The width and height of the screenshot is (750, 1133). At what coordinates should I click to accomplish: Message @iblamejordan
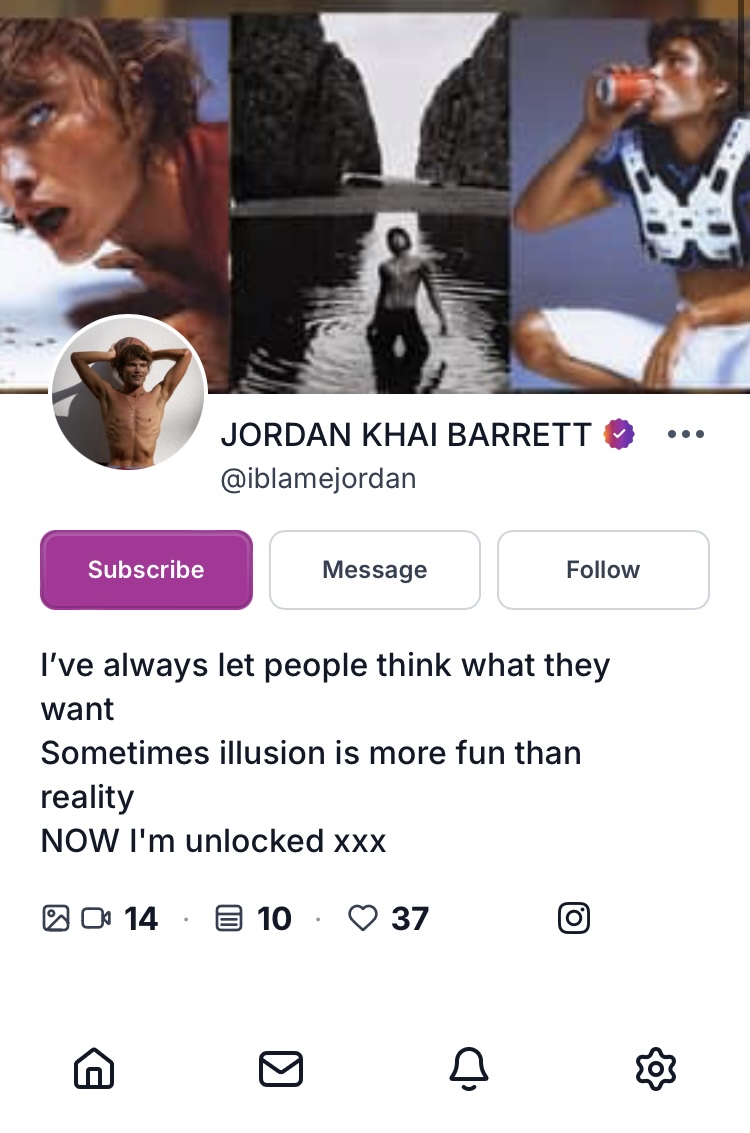click(374, 570)
